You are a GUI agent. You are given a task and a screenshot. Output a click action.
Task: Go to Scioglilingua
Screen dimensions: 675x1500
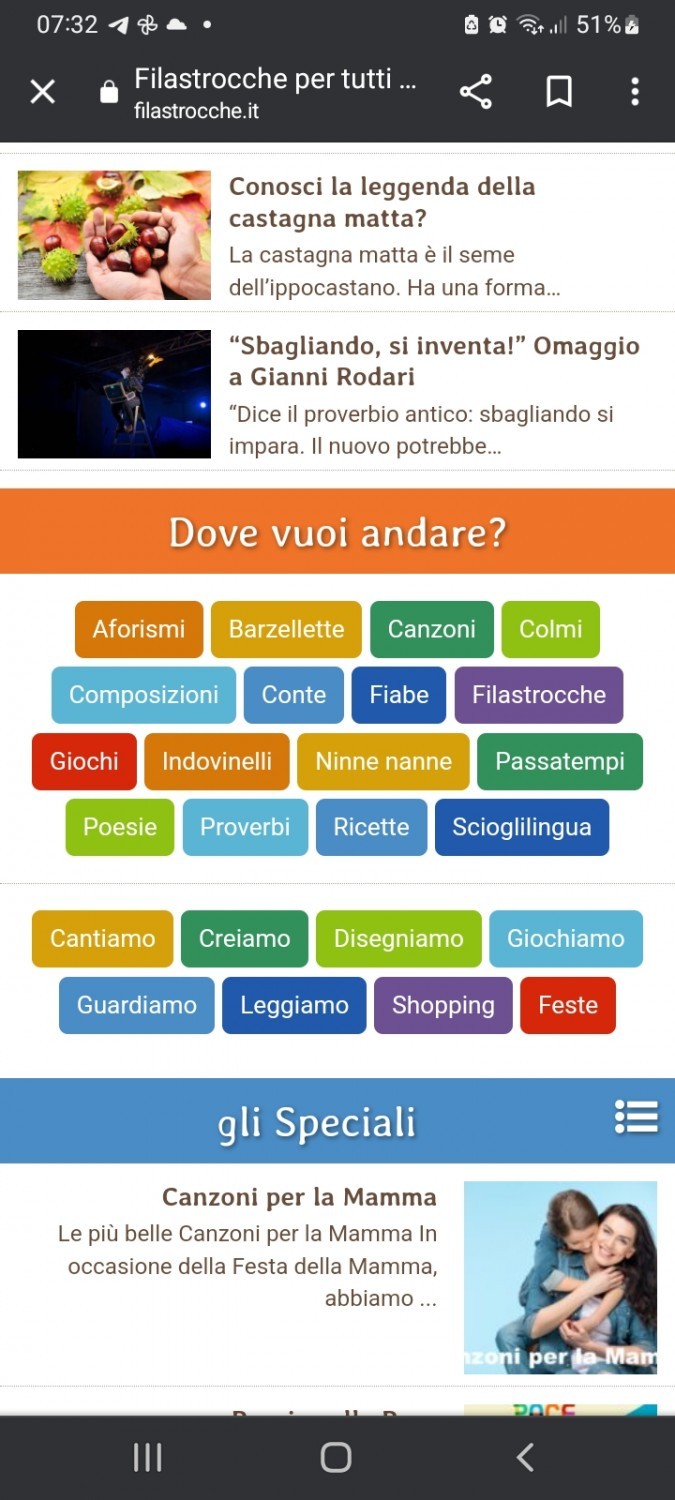[522, 827]
